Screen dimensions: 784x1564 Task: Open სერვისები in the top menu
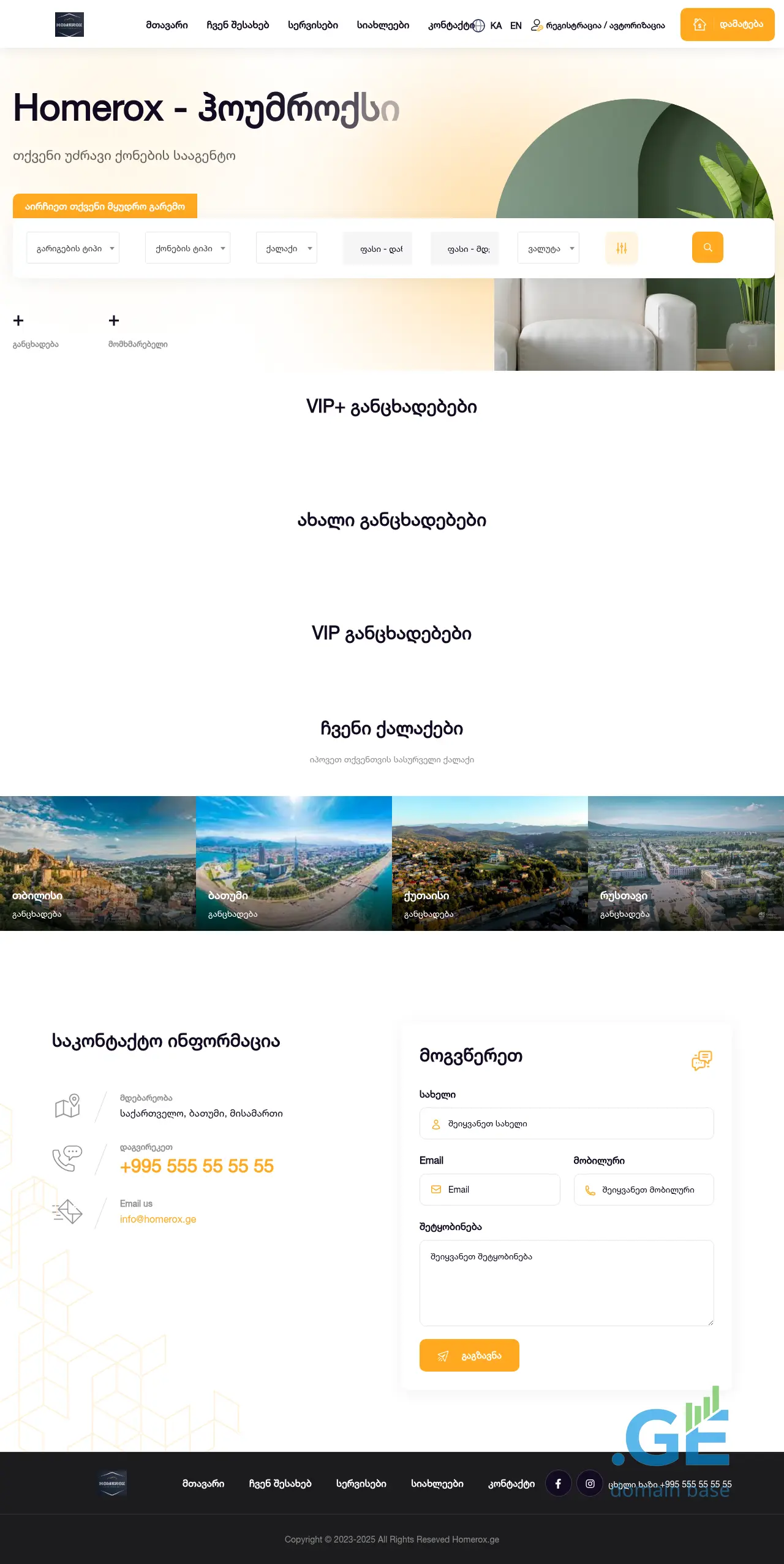313,25
